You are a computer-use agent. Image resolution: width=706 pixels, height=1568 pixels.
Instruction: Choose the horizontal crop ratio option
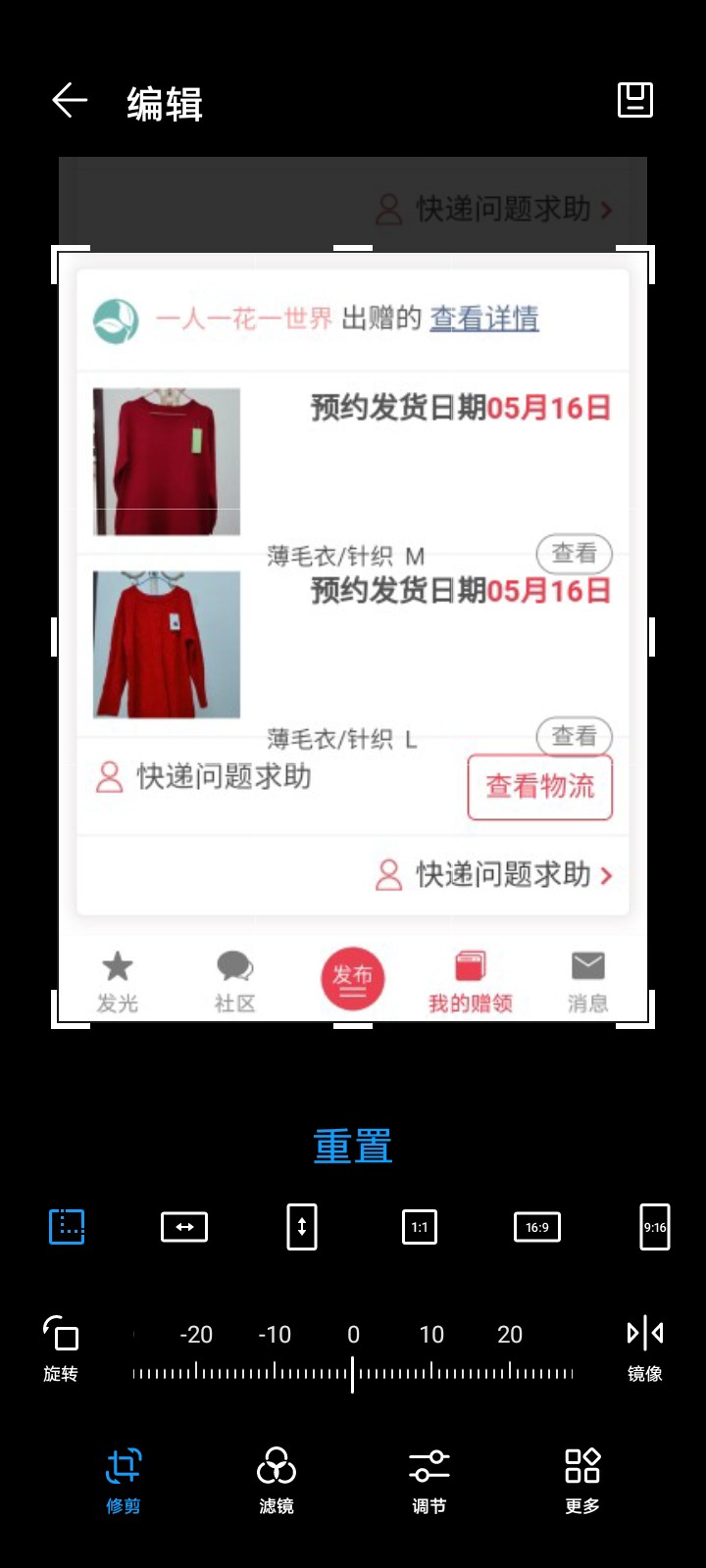[x=184, y=1227]
